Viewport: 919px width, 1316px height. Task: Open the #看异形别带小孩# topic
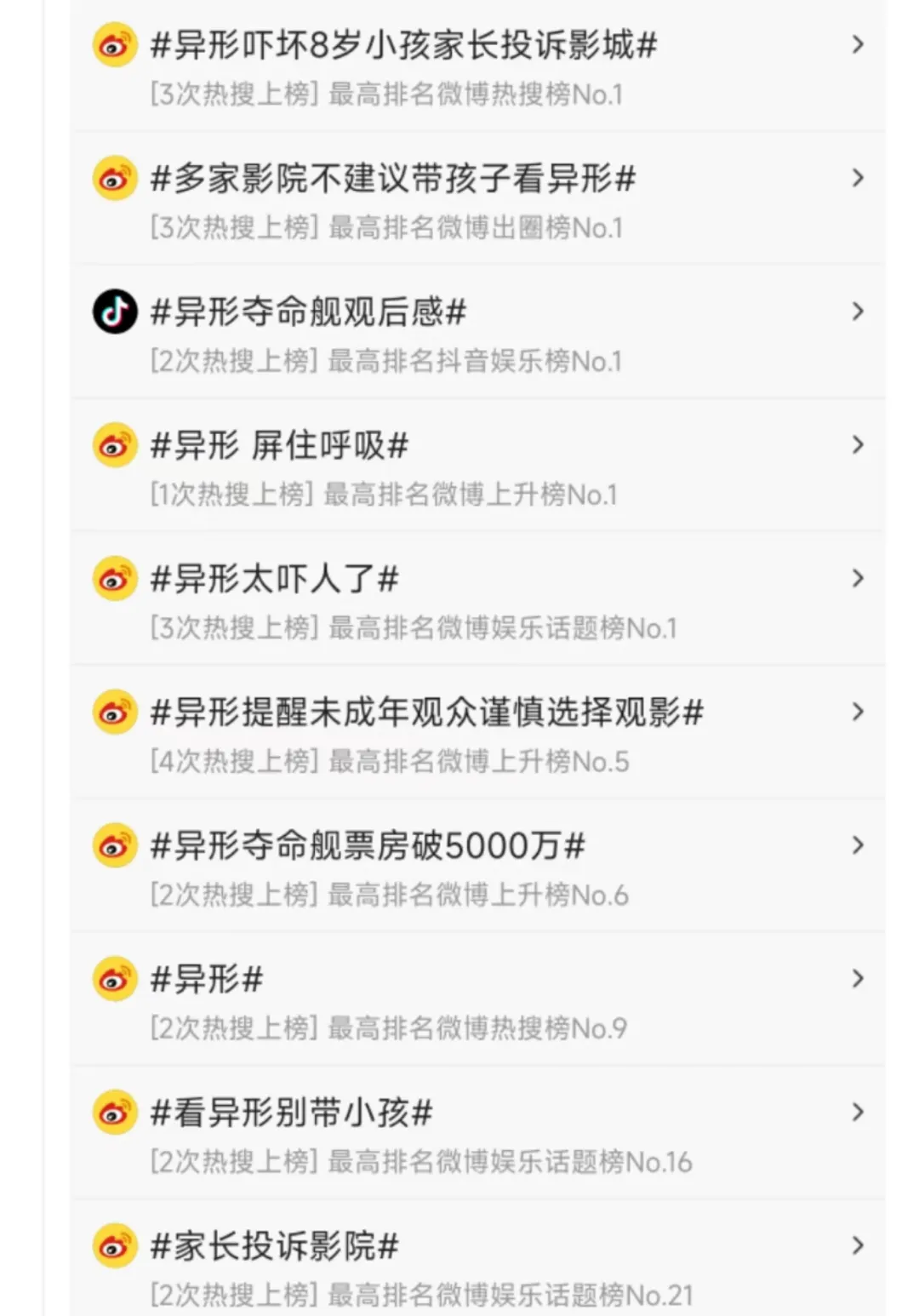coord(291,1113)
